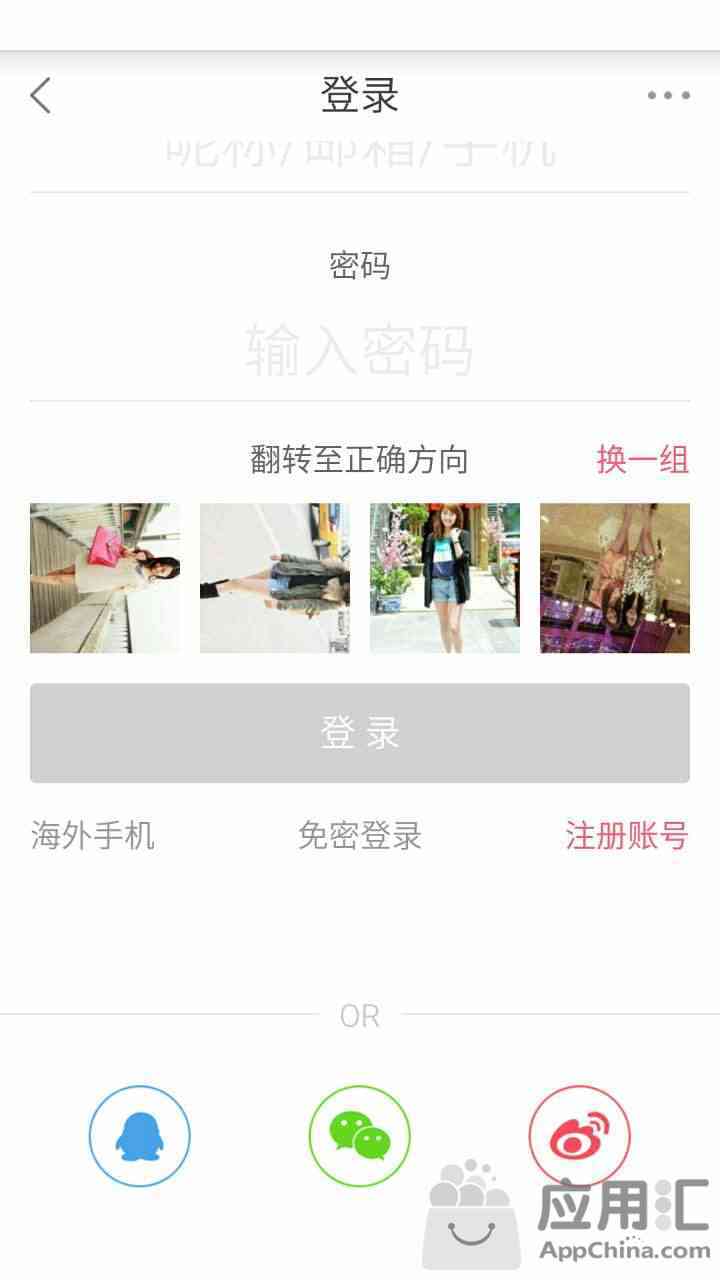The width and height of the screenshot is (720, 1280).
Task: Rotate the photo of the woman by the flowers
Action: pyautogui.click(x=445, y=578)
